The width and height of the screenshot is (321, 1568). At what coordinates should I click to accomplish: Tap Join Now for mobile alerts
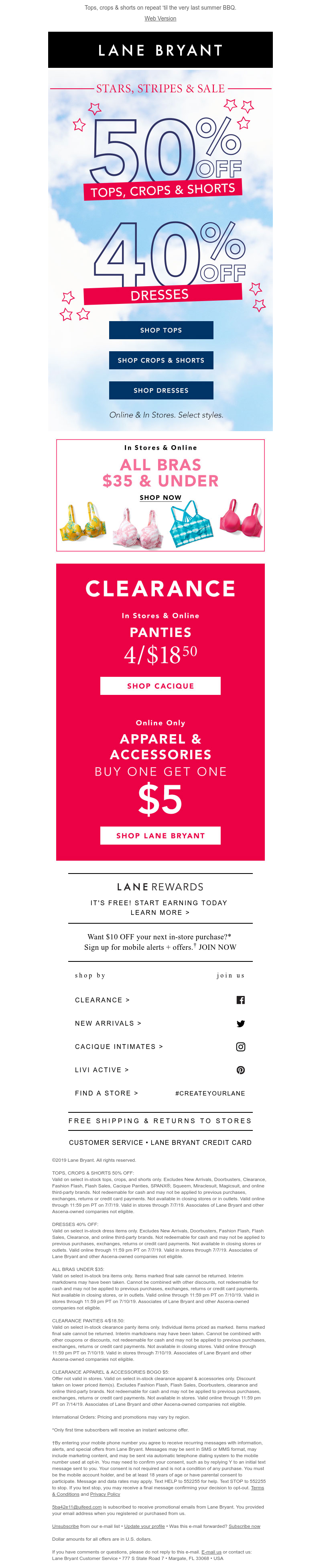coord(217,947)
